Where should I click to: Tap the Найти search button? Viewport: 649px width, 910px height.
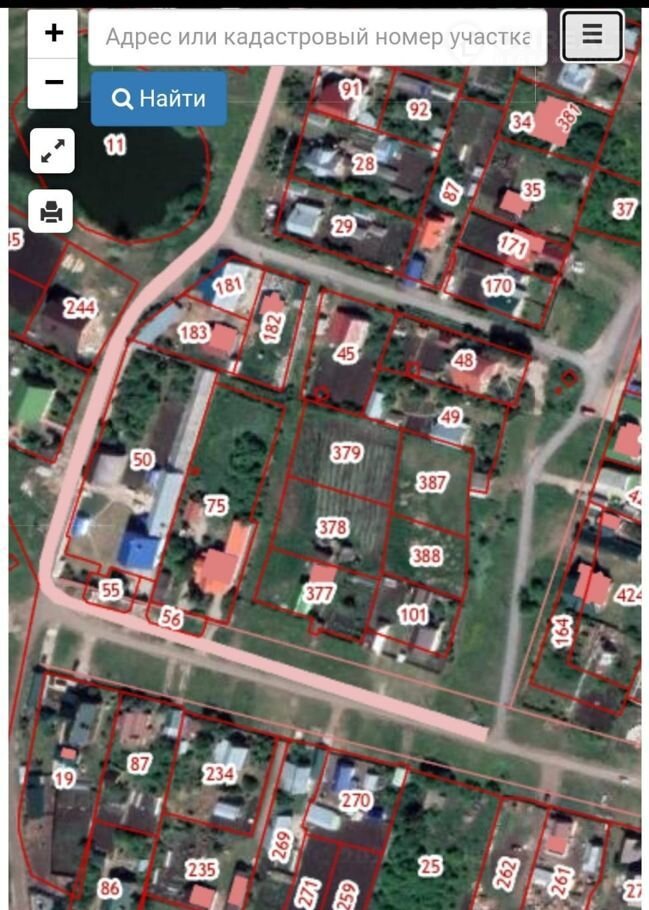(x=159, y=98)
